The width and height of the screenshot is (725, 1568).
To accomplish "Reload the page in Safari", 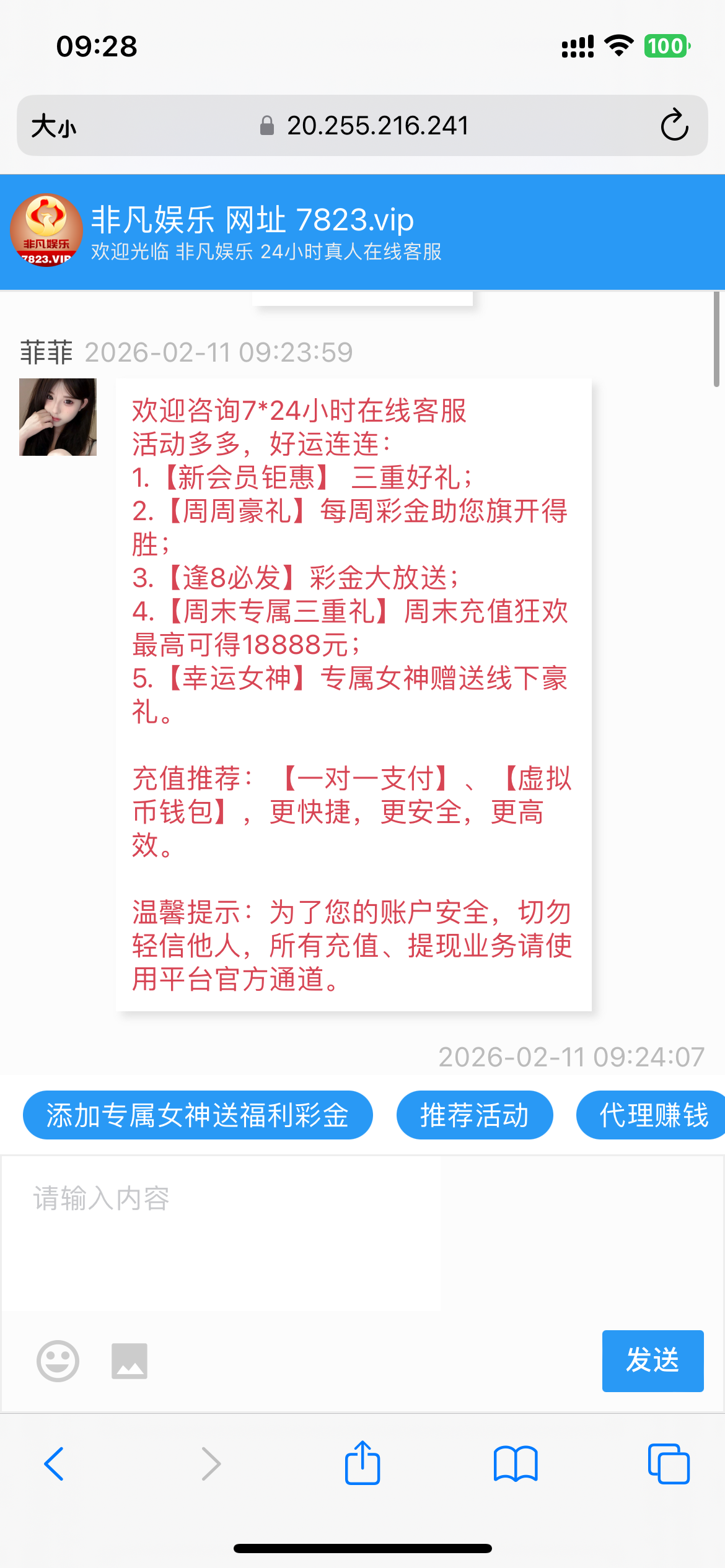I will click(674, 126).
